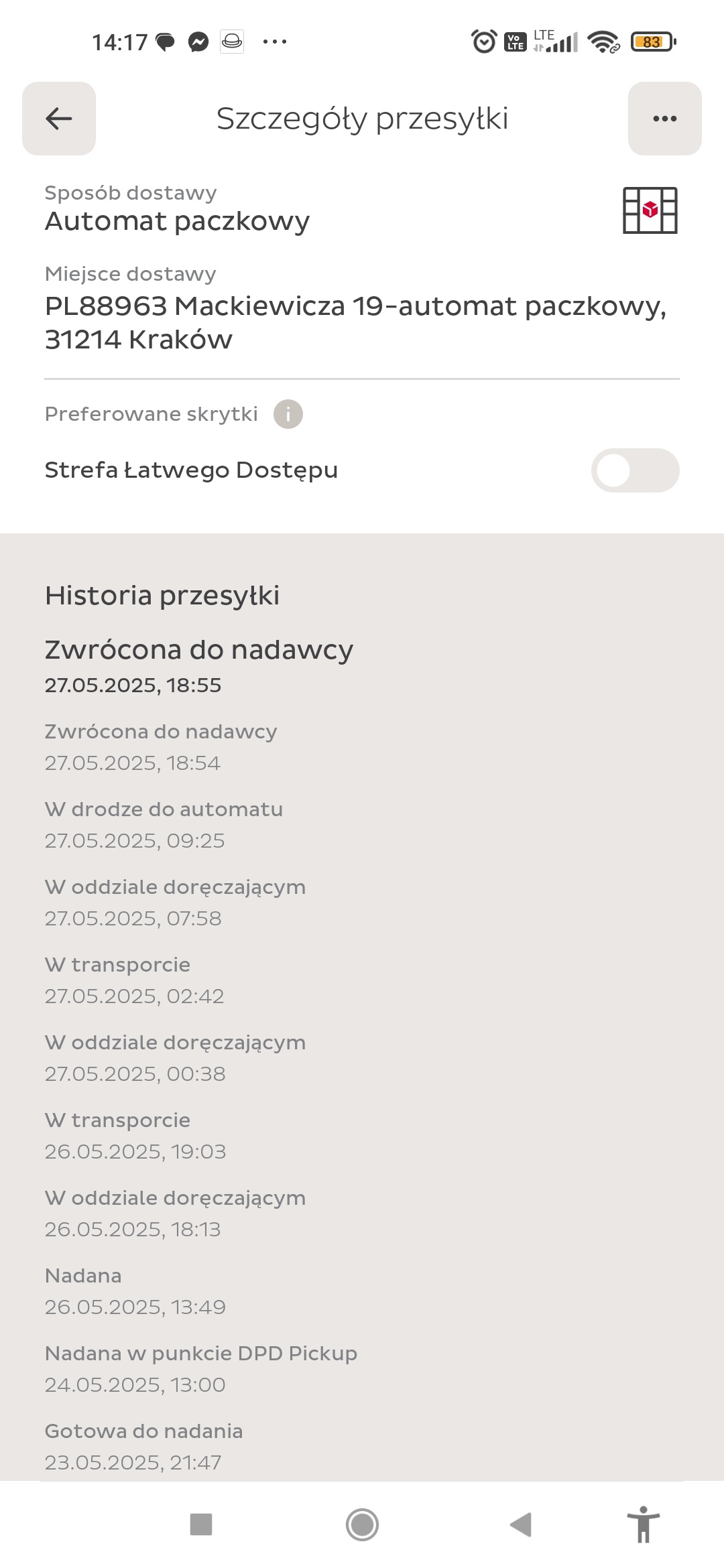Viewport: 724px width, 1568px height.
Task: Open recent apps via square button
Action: coord(201,1524)
